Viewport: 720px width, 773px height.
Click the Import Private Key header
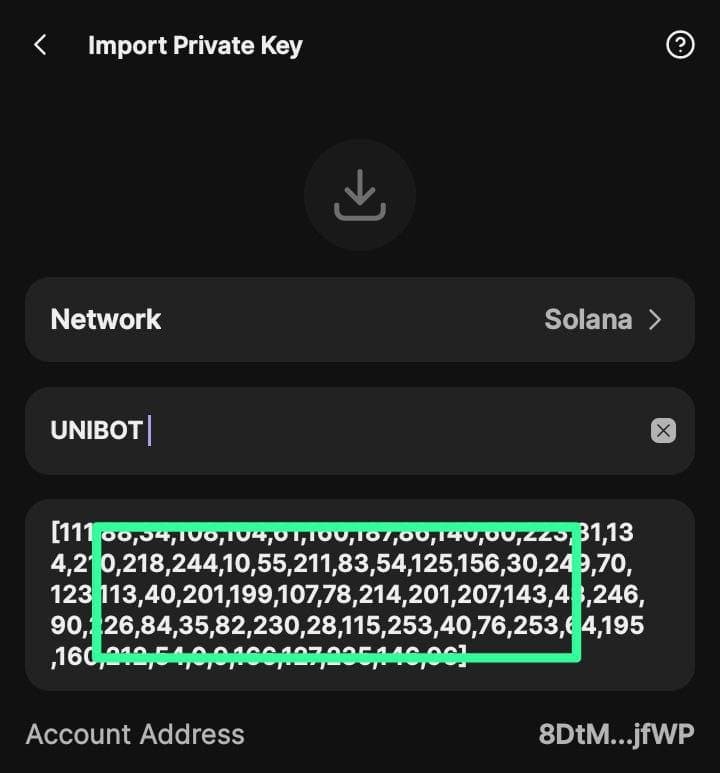point(195,44)
